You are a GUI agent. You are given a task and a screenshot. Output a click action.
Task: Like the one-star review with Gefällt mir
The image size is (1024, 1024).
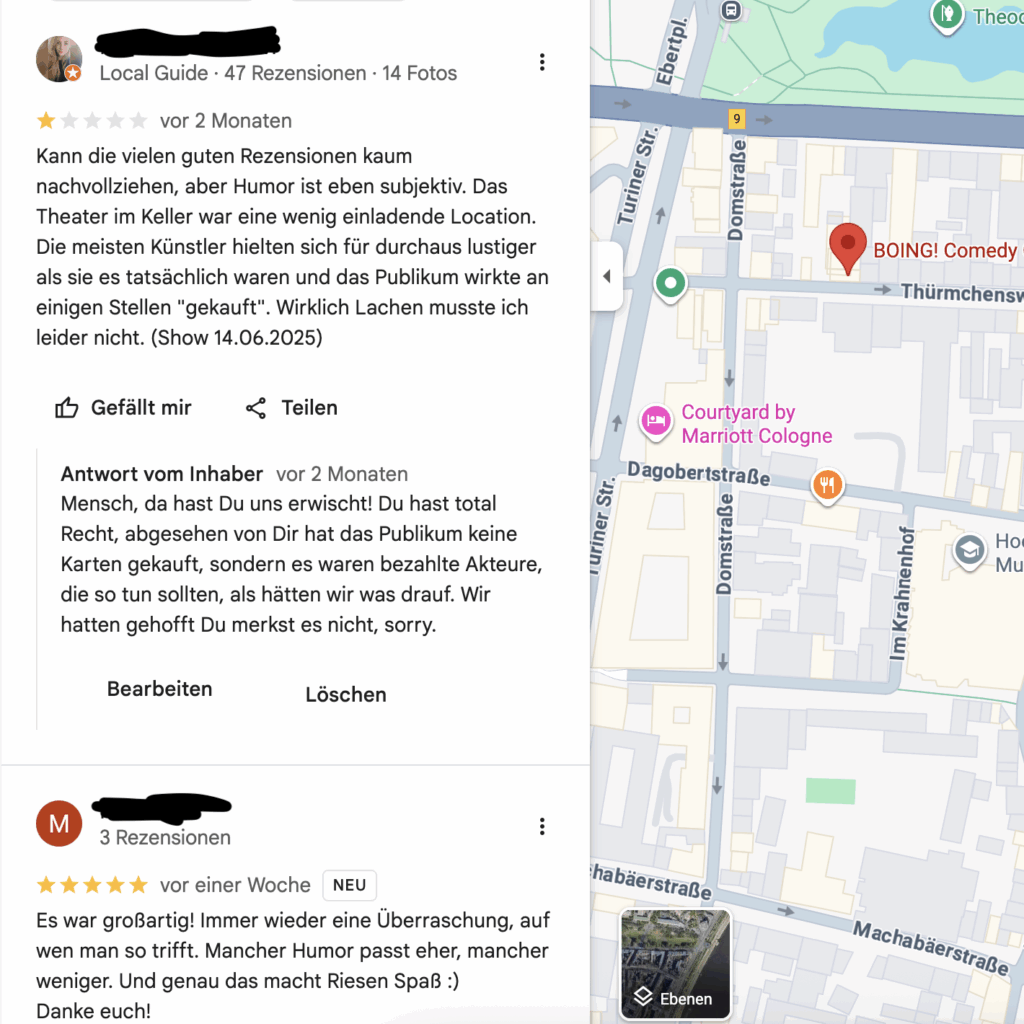pyautogui.click(x=123, y=408)
